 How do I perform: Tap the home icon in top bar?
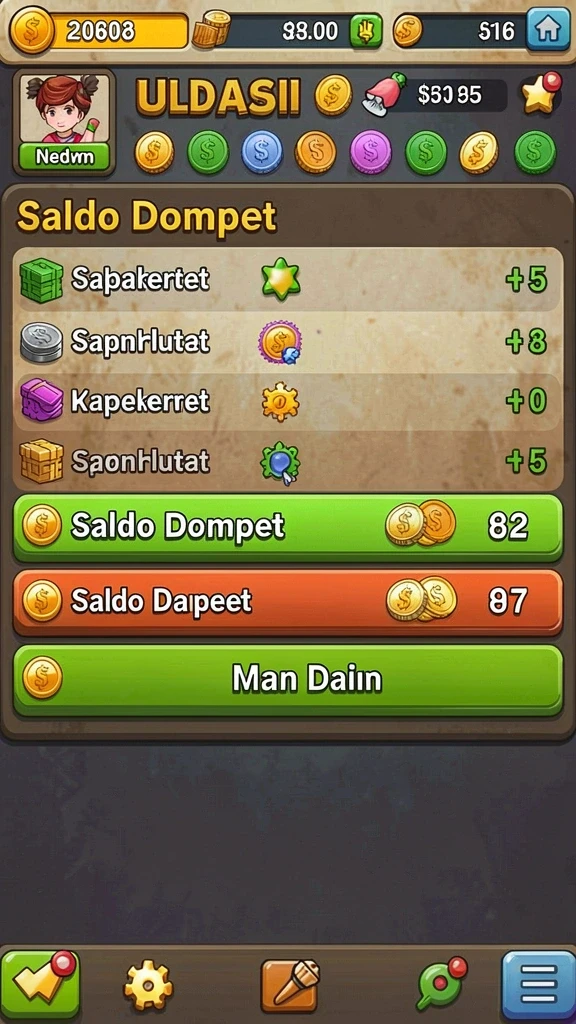click(548, 29)
